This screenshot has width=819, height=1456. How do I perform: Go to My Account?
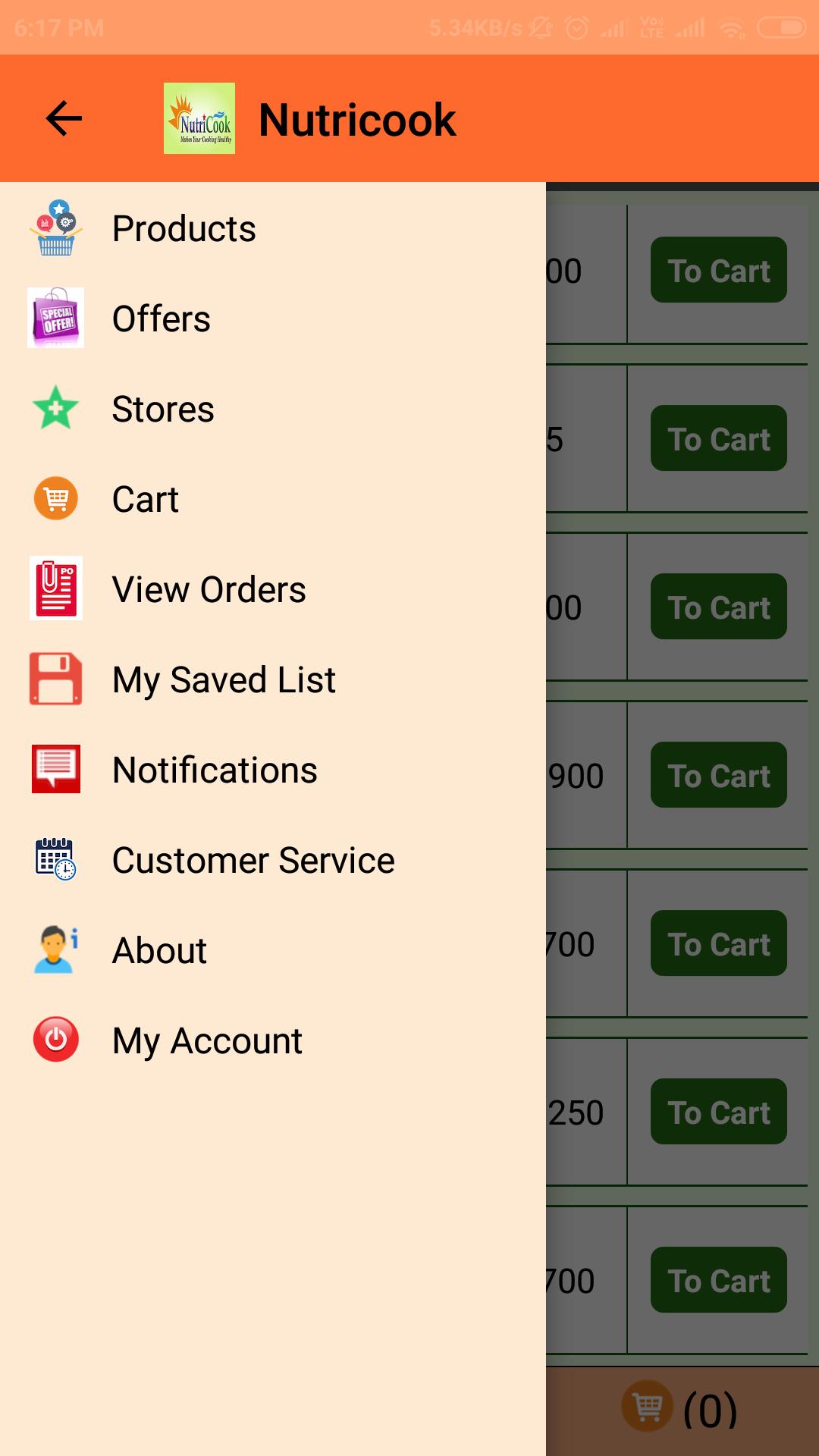point(207,1040)
